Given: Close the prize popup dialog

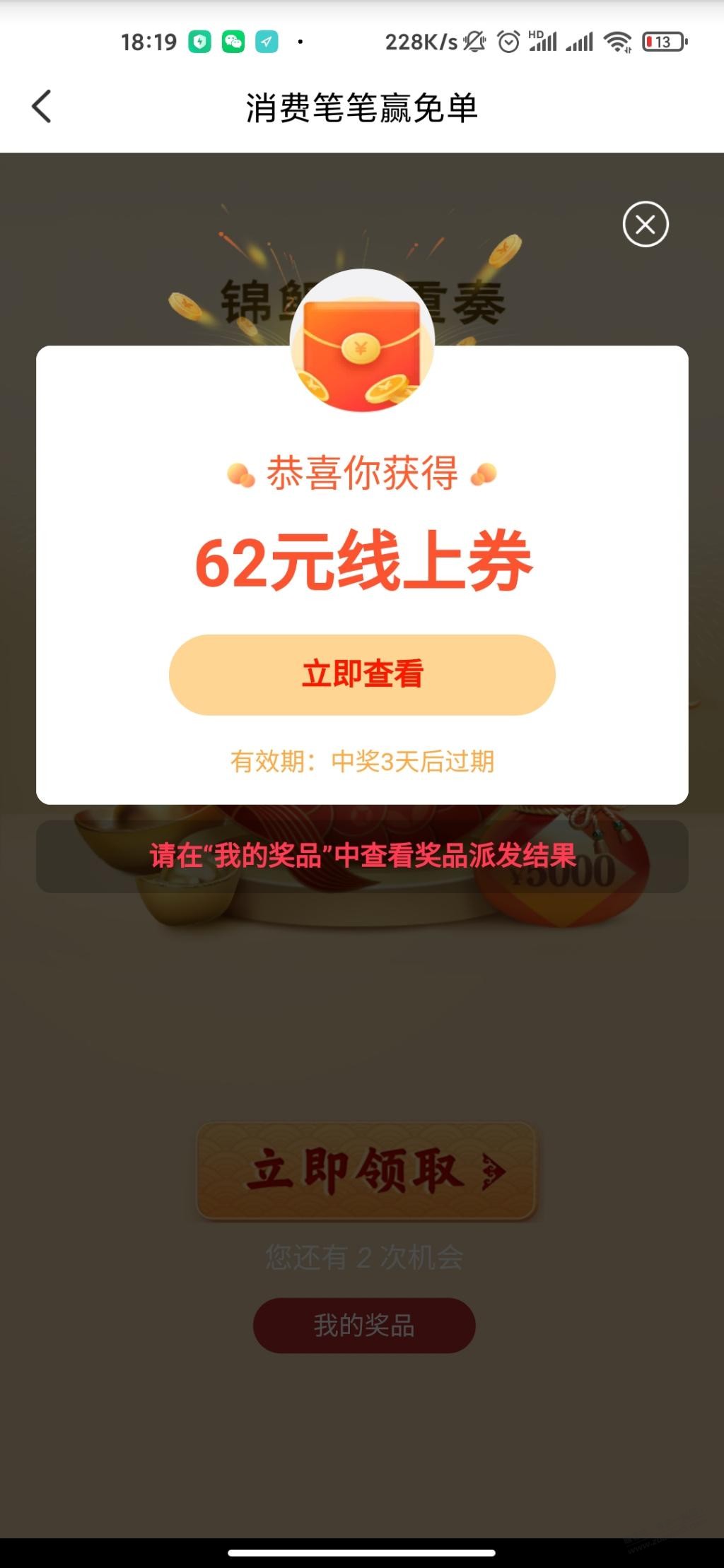Looking at the screenshot, I should tap(645, 225).
